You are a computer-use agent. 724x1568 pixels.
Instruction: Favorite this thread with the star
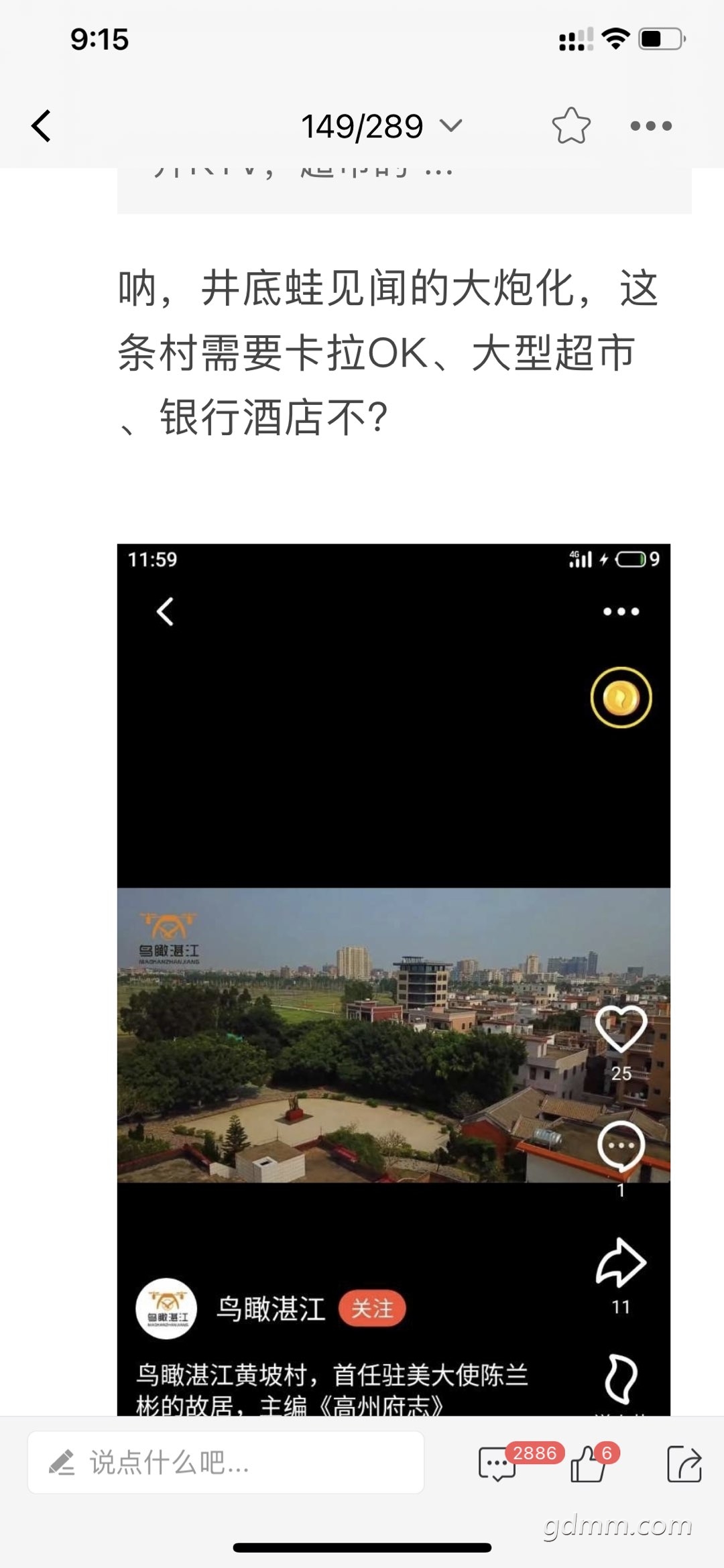pos(570,126)
